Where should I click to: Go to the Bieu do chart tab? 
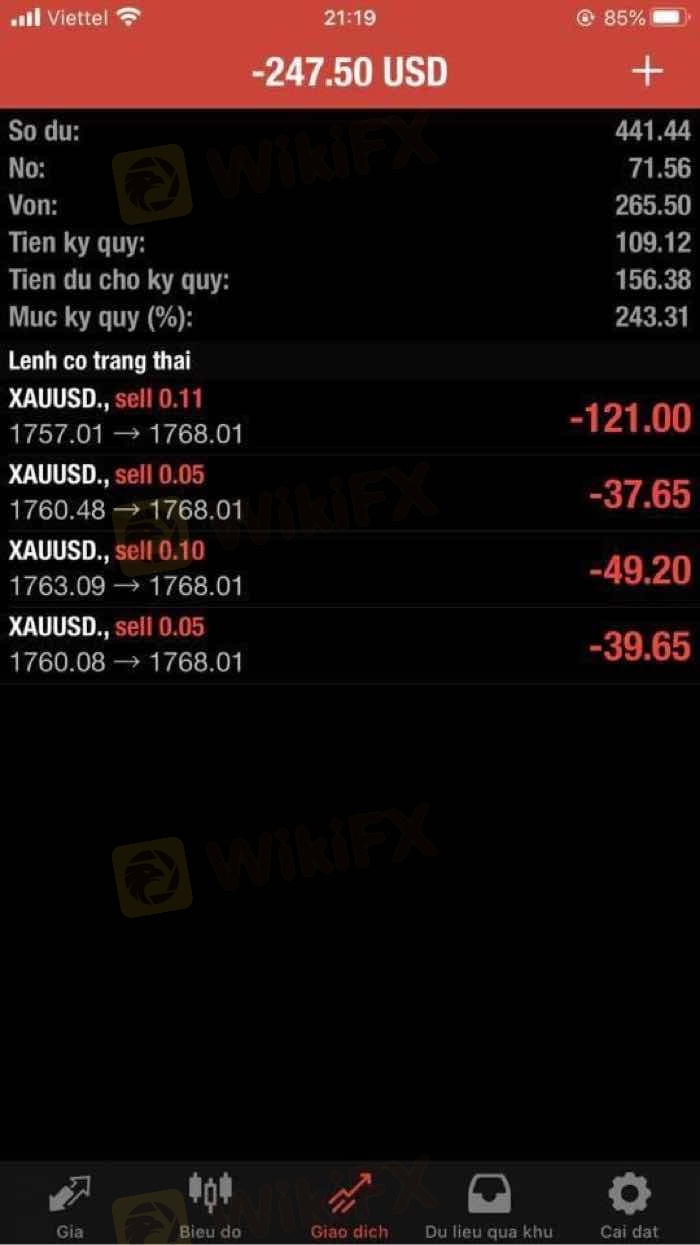210,1205
